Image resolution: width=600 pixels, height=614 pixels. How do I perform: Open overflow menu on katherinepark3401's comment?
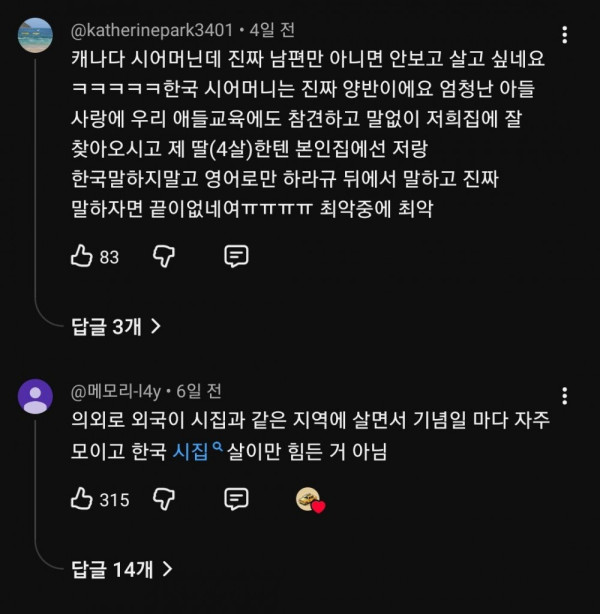pyautogui.click(x=566, y=36)
